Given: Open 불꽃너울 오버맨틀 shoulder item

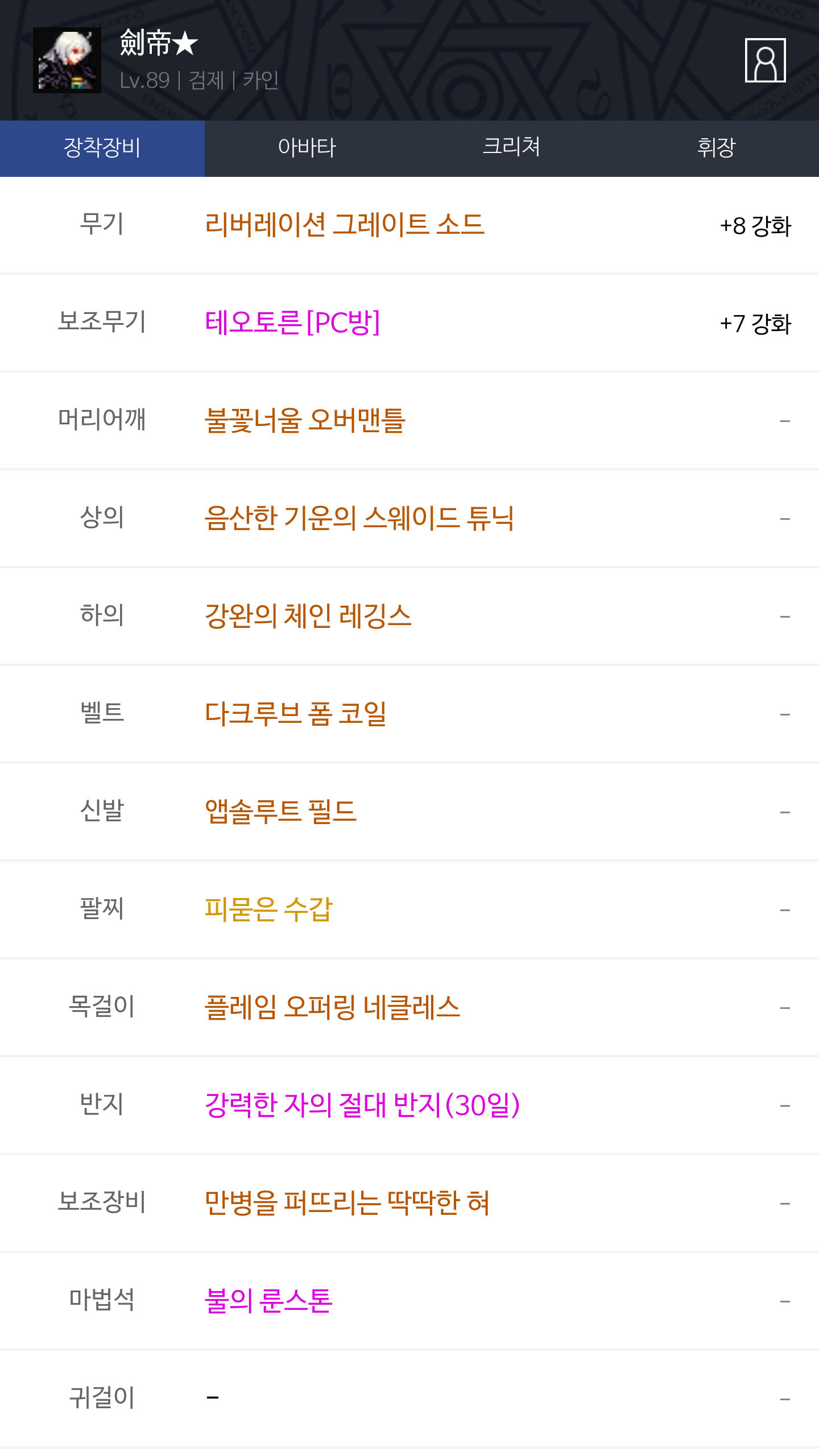Looking at the screenshot, I should click(x=305, y=420).
